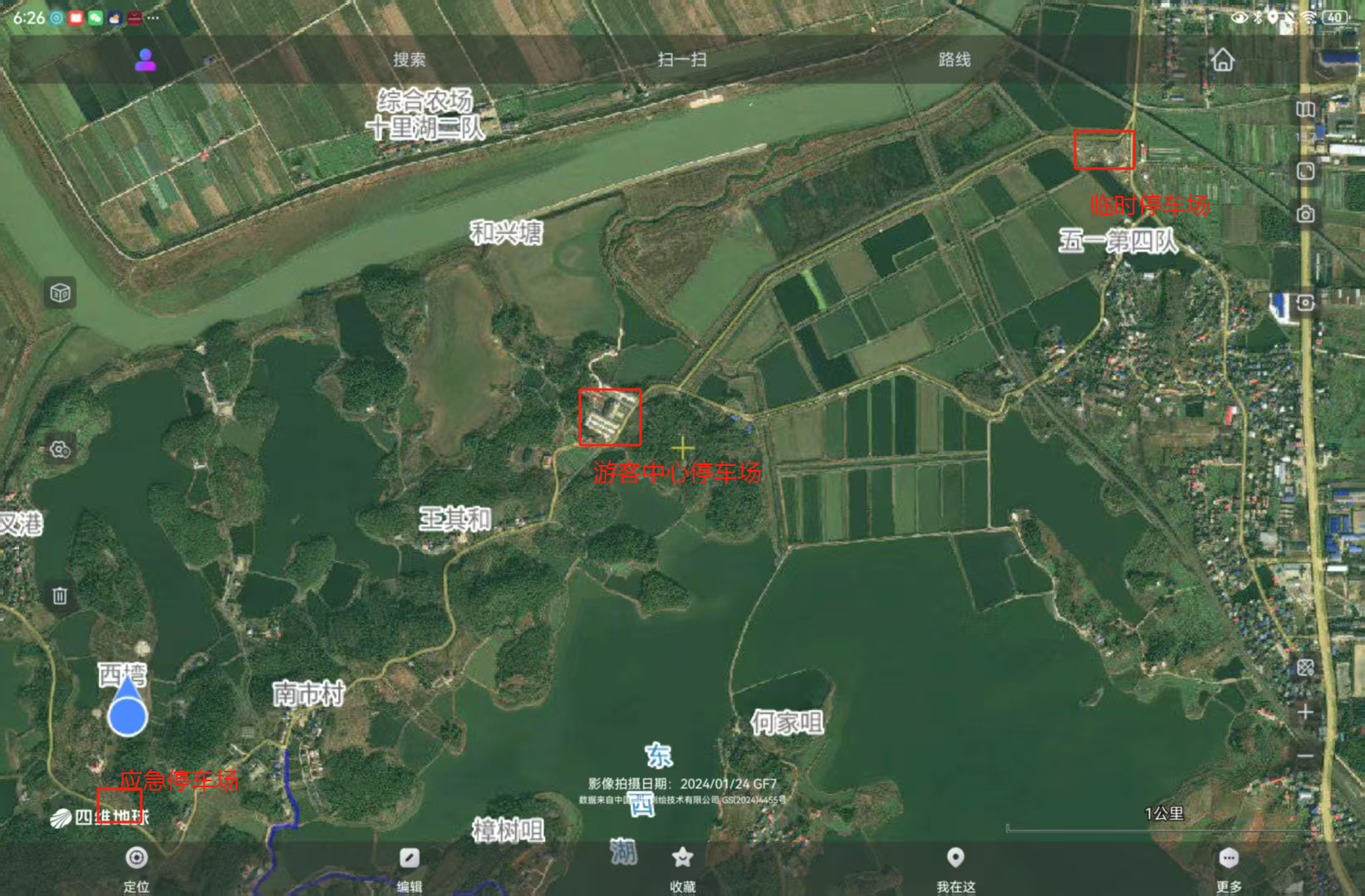Tap the home icon in the top bar
This screenshot has height=896, width=1365.
coord(1222,60)
